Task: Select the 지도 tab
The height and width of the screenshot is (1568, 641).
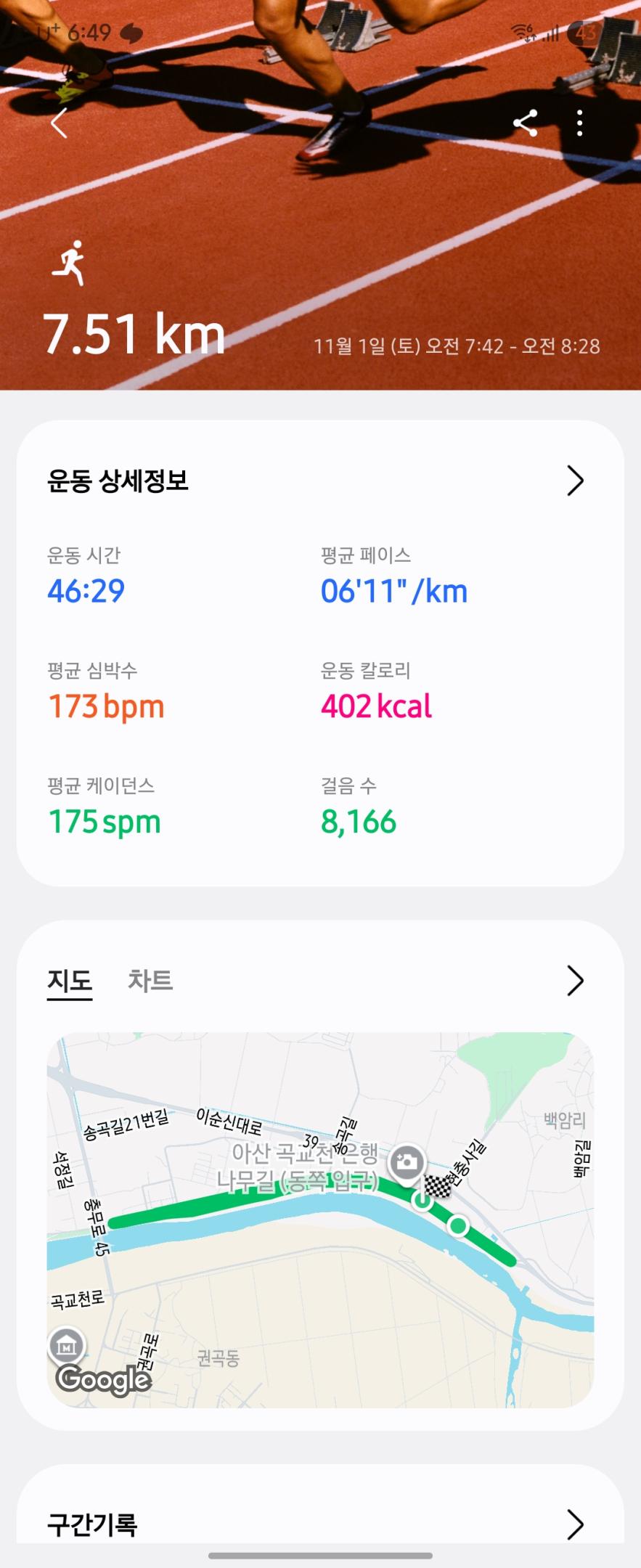Action: coord(69,981)
